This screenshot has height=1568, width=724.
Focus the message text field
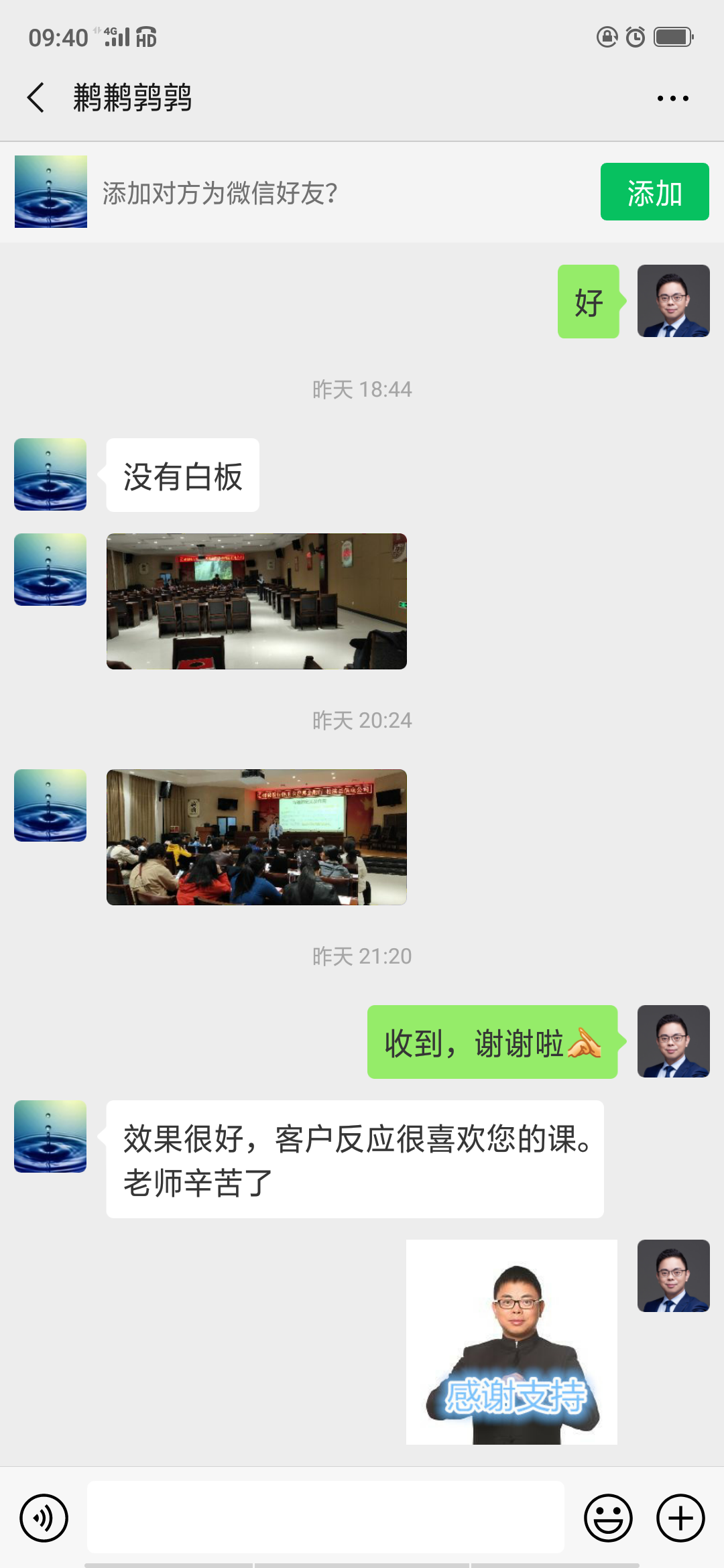pyautogui.click(x=325, y=1517)
